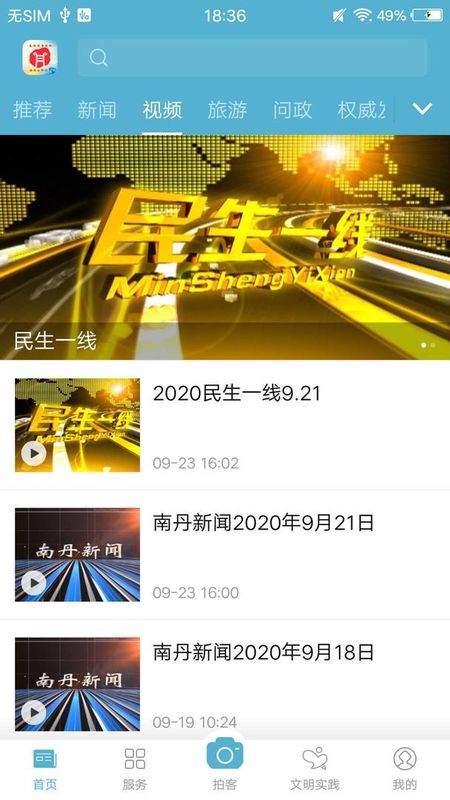
Task: Play video 2020民生一线9.21
Action: (225, 425)
